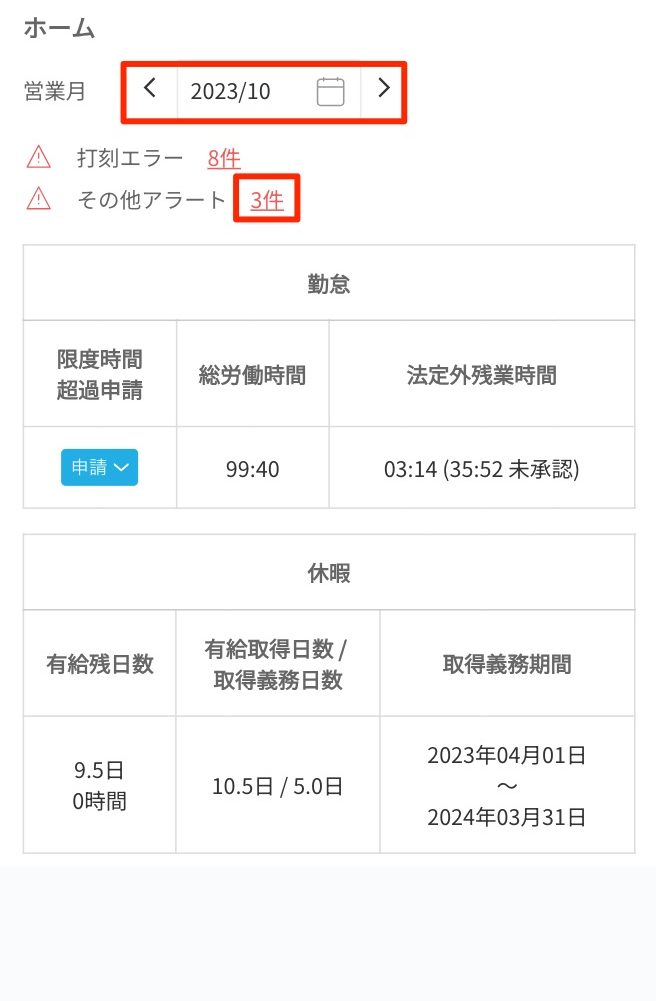Open the 3件 other alerts link
656x1001 pixels.
pos(267,200)
